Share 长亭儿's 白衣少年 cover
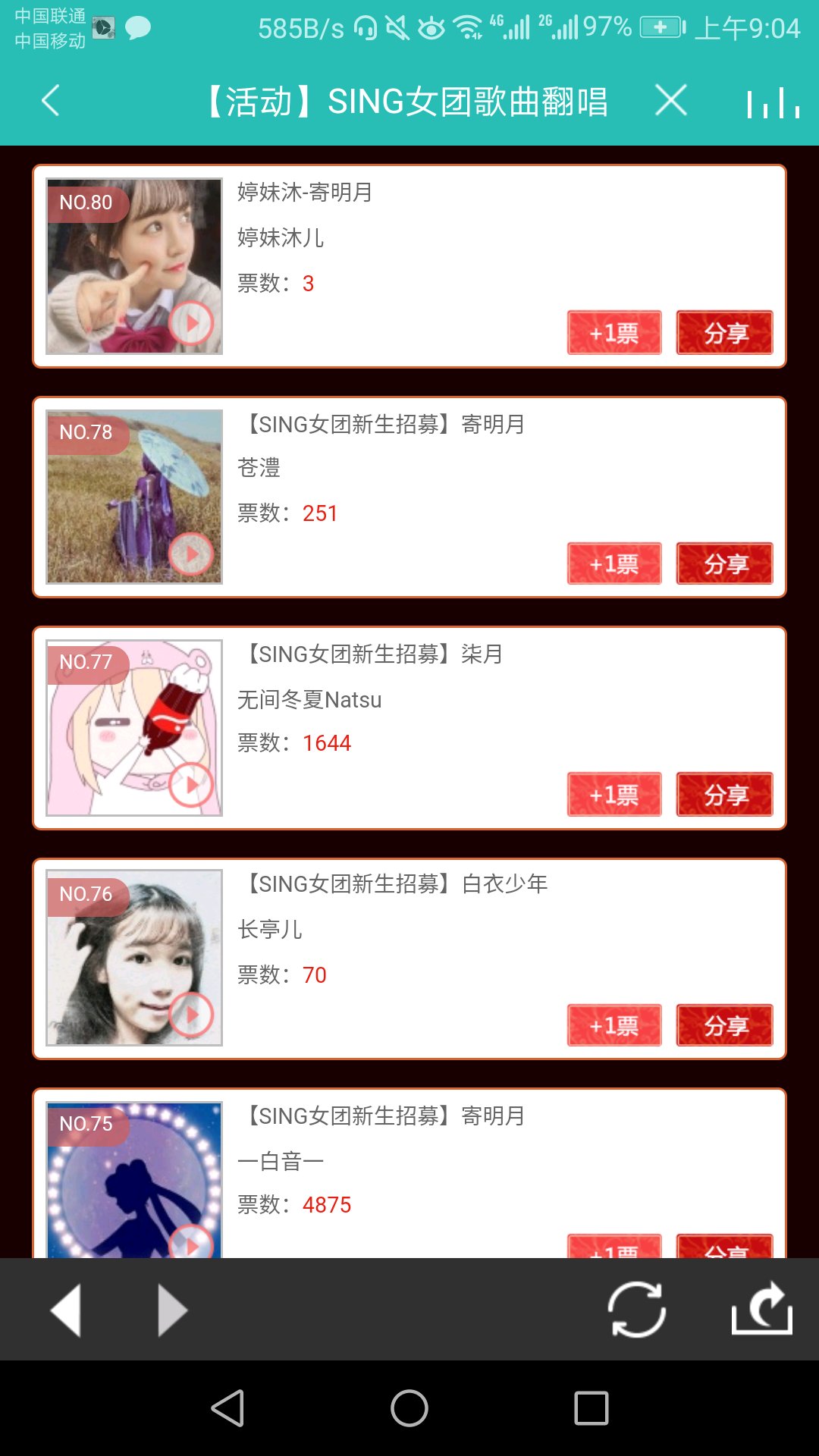Image resolution: width=819 pixels, height=1456 pixels. [725, 1025]
